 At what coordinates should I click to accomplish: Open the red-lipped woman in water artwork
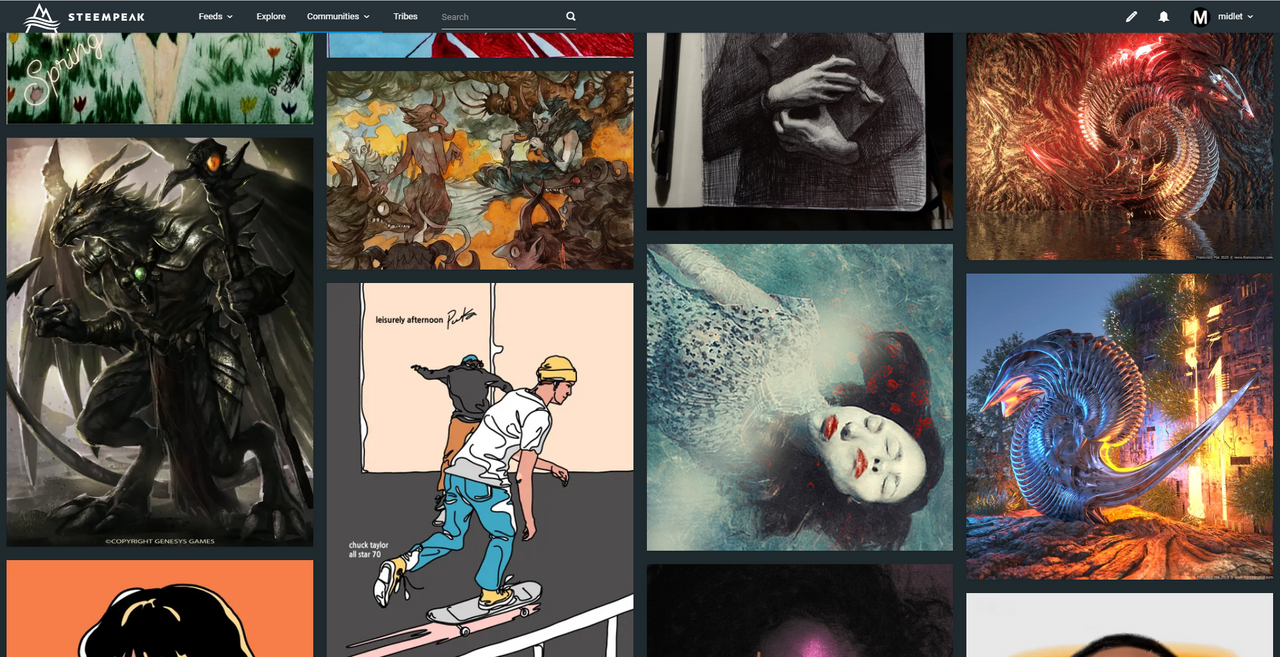(800, 397)
